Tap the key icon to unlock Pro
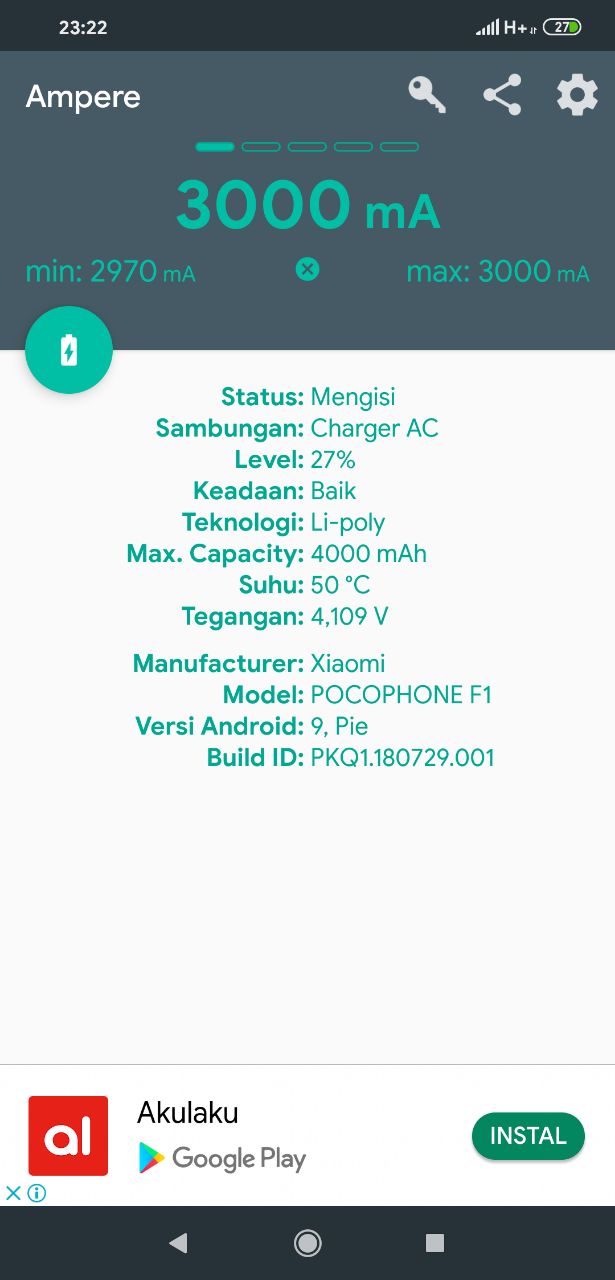615x1280 pixels. [427, 96]
